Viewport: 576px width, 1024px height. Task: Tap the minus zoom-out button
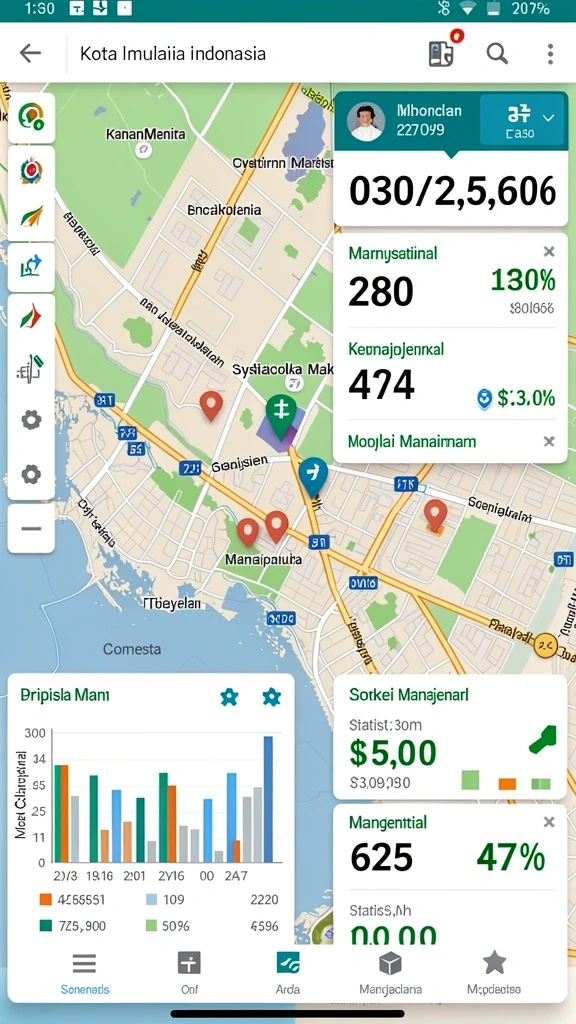click(x=31, y=528)
